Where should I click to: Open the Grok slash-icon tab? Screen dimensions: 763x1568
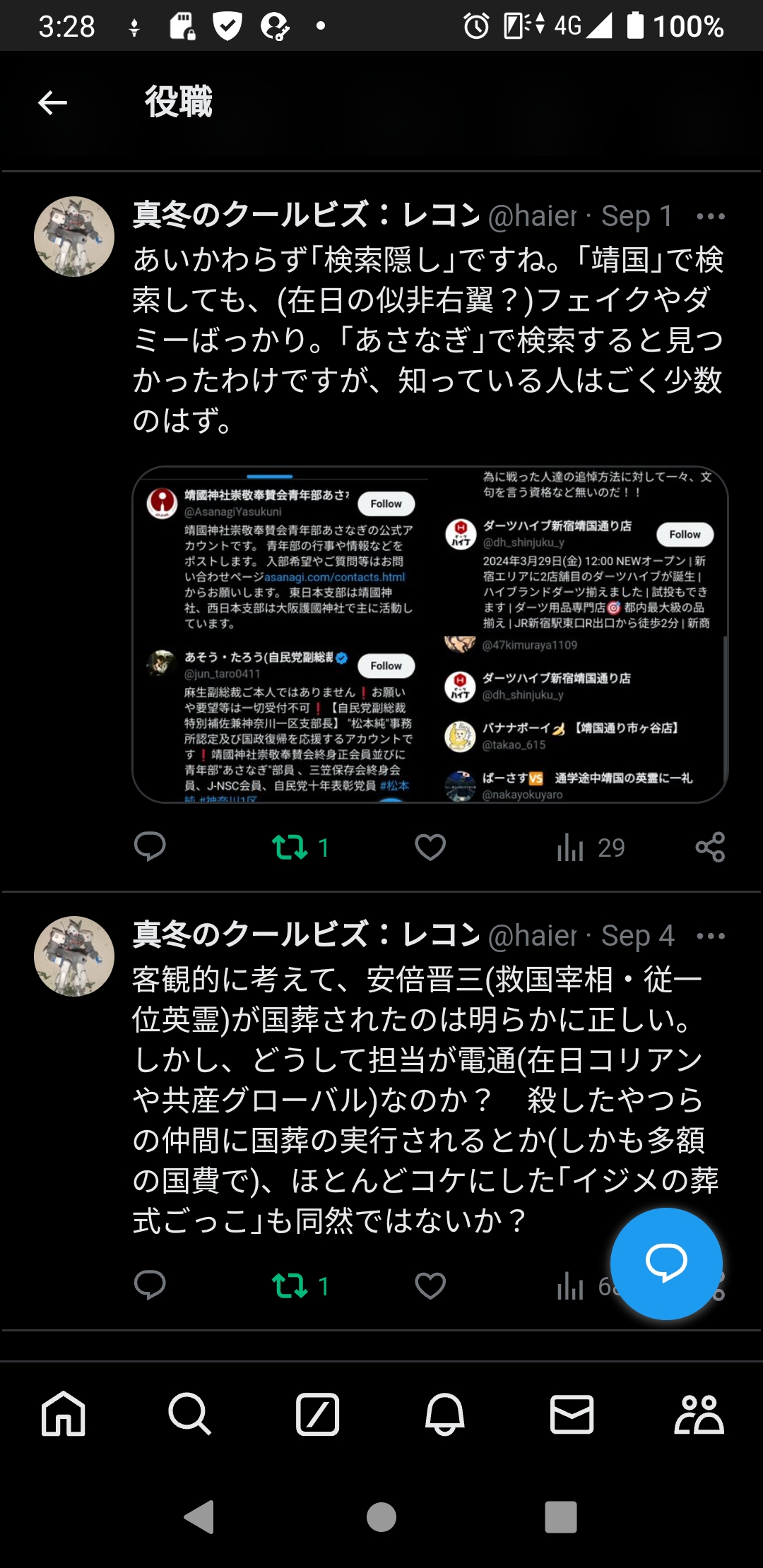[318, 1414]
